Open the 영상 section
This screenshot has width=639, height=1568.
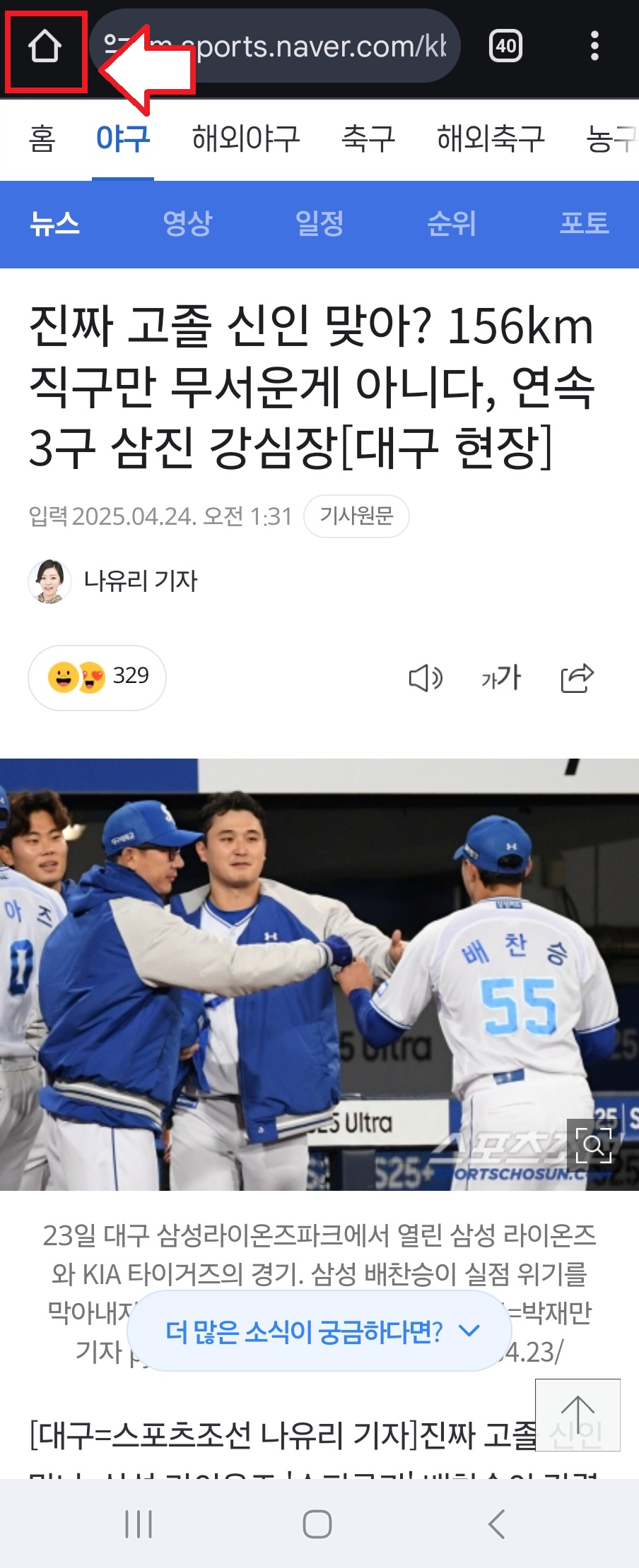[187, 224]
